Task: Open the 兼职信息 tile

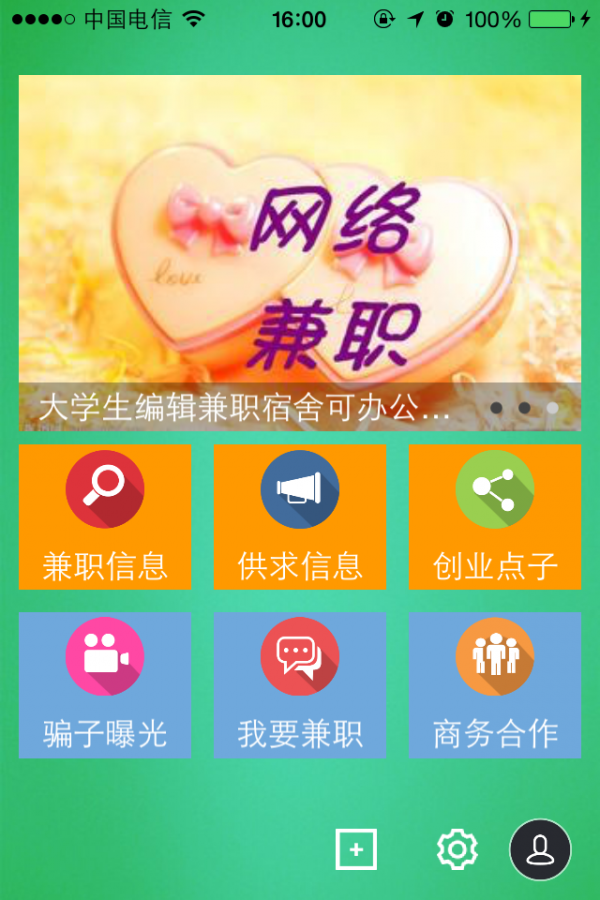Action: (105, 517)
